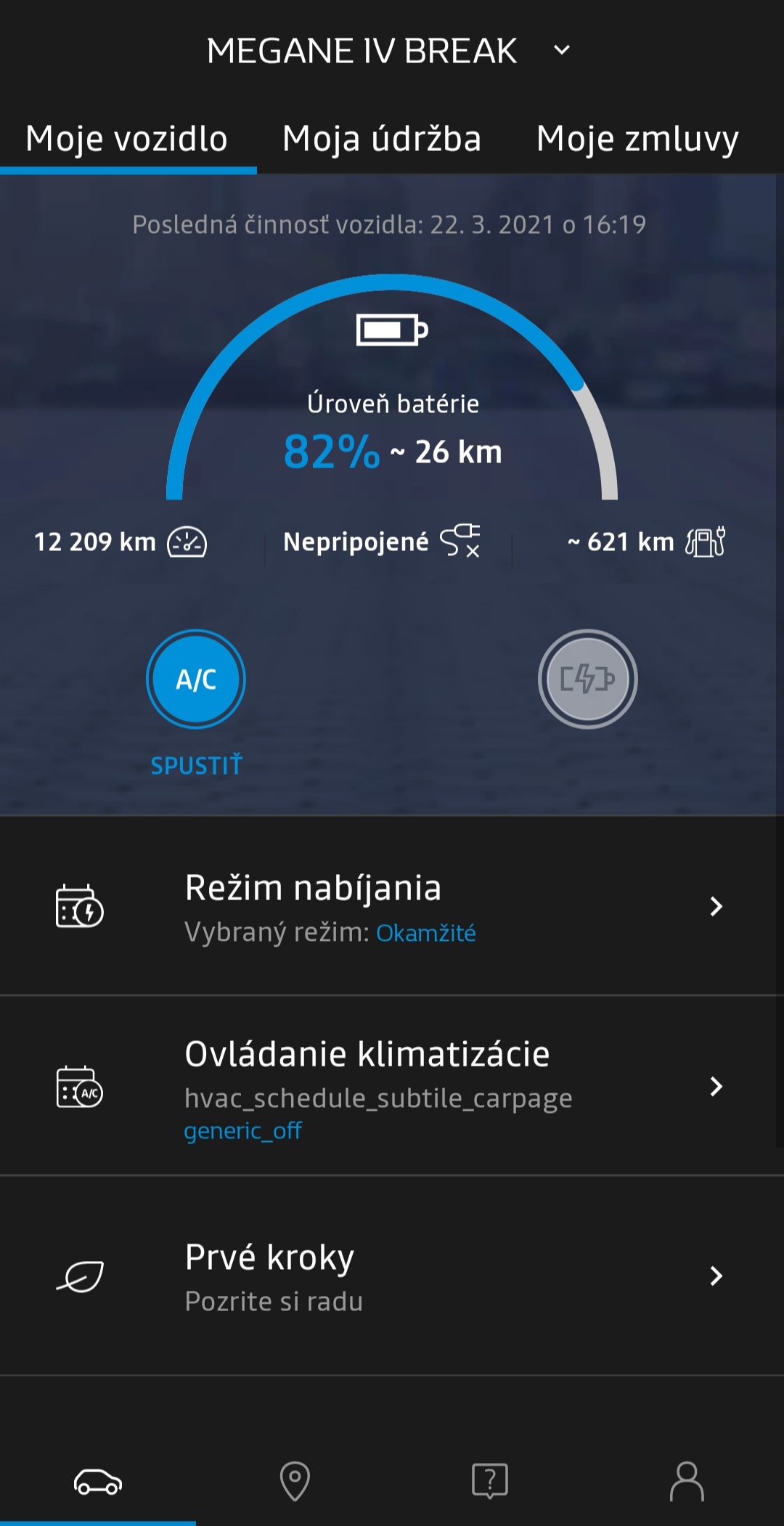This screenshot has height=1526, width=784.
Task: Open Ovládanie klimatizácie
Action: pyautogui.click(x=392, y=1086)
